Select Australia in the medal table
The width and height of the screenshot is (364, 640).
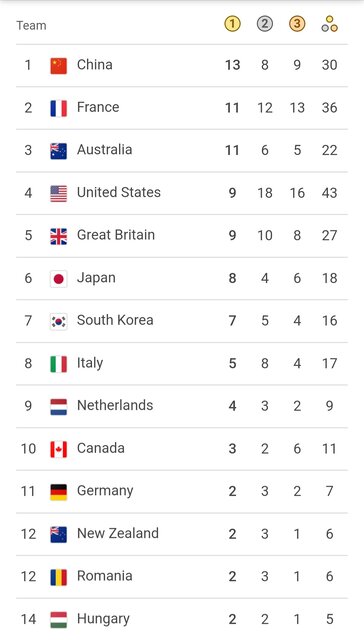pos(182,151)
